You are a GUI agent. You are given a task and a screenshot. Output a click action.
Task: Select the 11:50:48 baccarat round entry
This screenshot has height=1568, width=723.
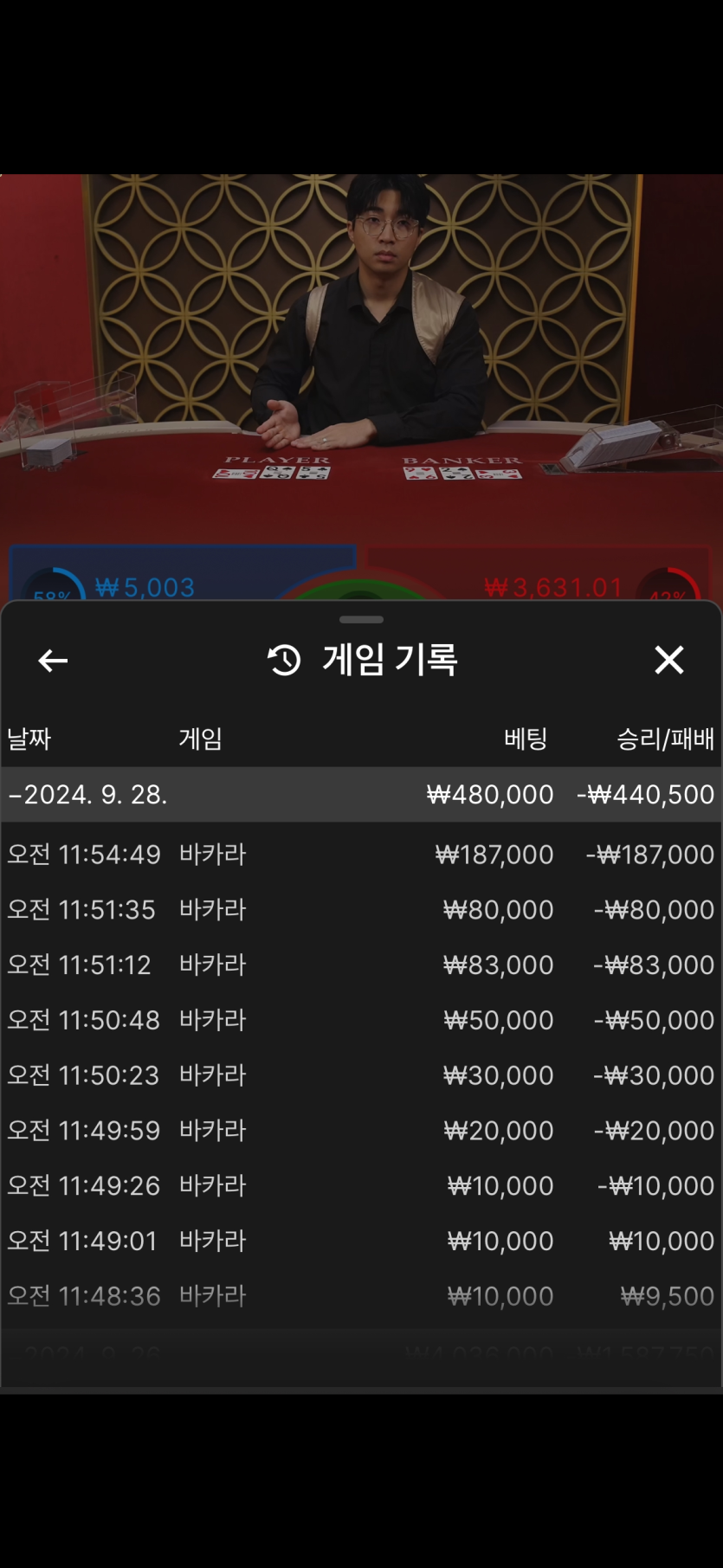[361, 1020]
